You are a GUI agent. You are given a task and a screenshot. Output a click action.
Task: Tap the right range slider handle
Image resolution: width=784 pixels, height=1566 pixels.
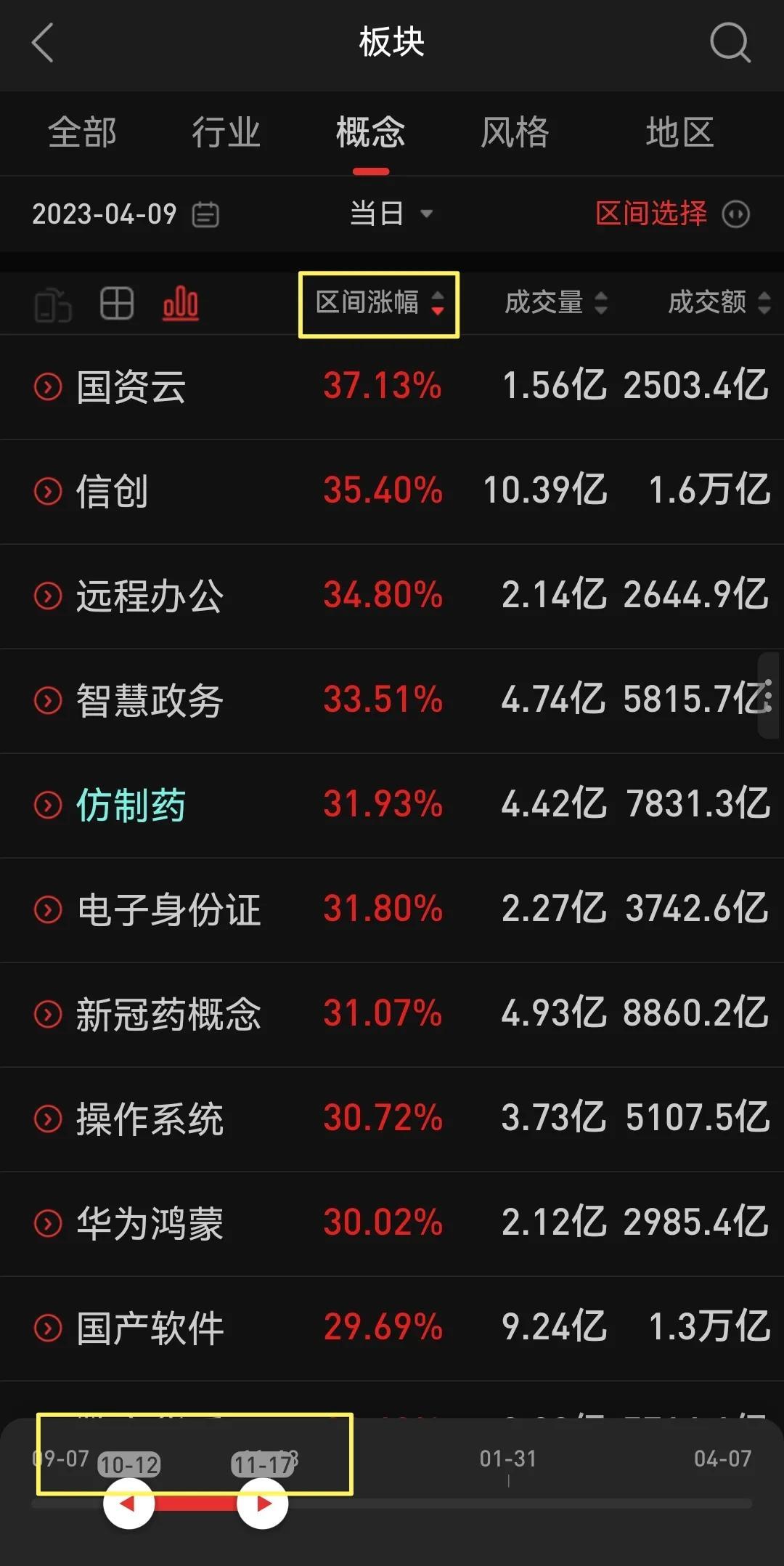[x=263, y=1504]
